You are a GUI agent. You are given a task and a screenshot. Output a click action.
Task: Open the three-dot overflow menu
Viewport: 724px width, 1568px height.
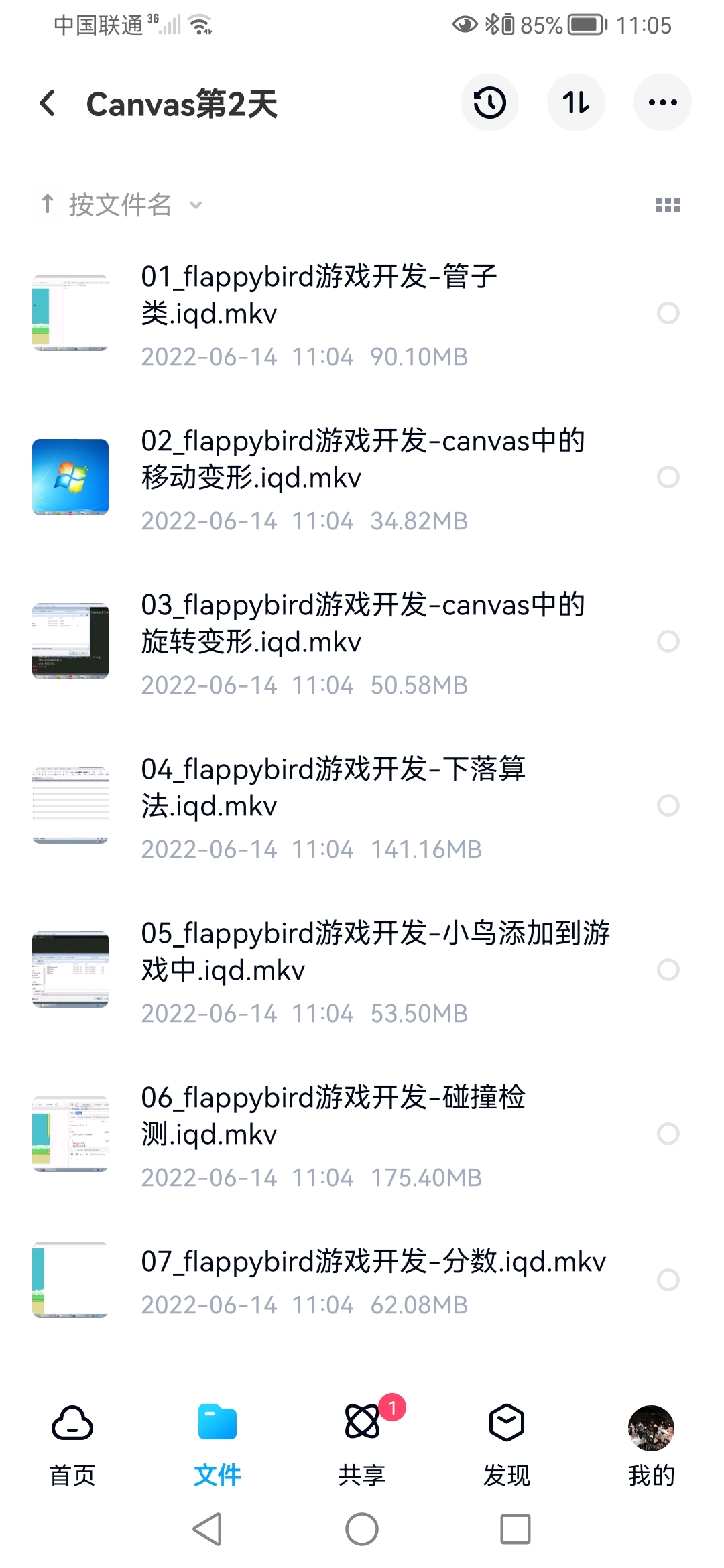coord(662,103)
